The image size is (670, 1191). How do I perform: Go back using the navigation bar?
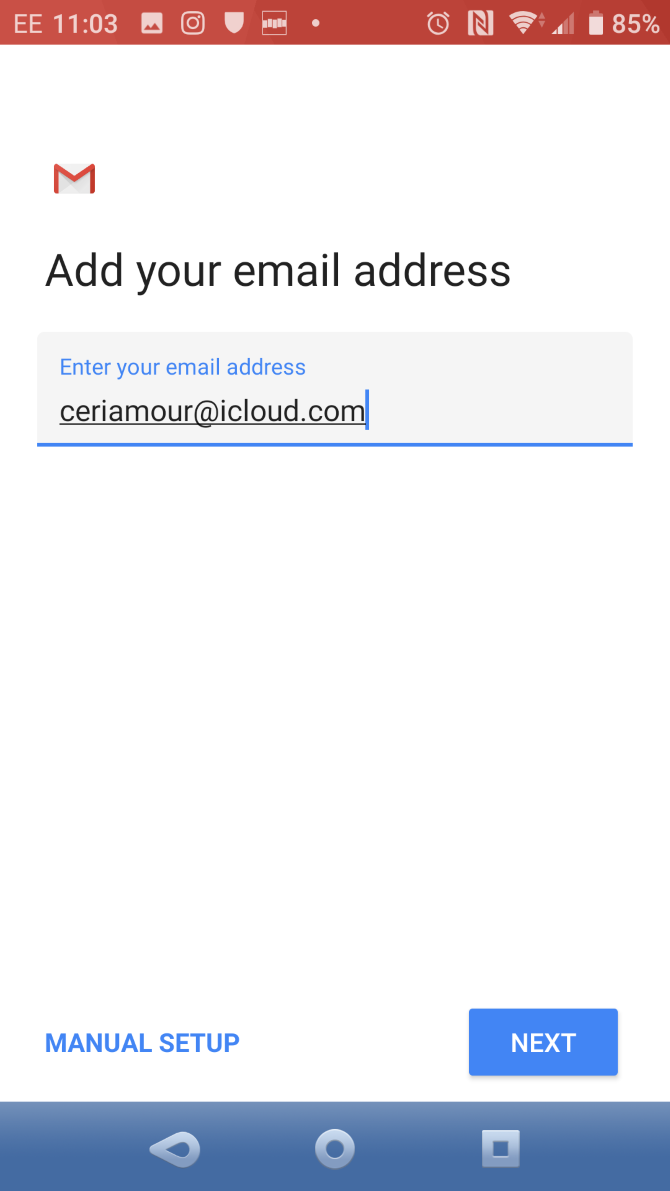tap(175, 1148)
